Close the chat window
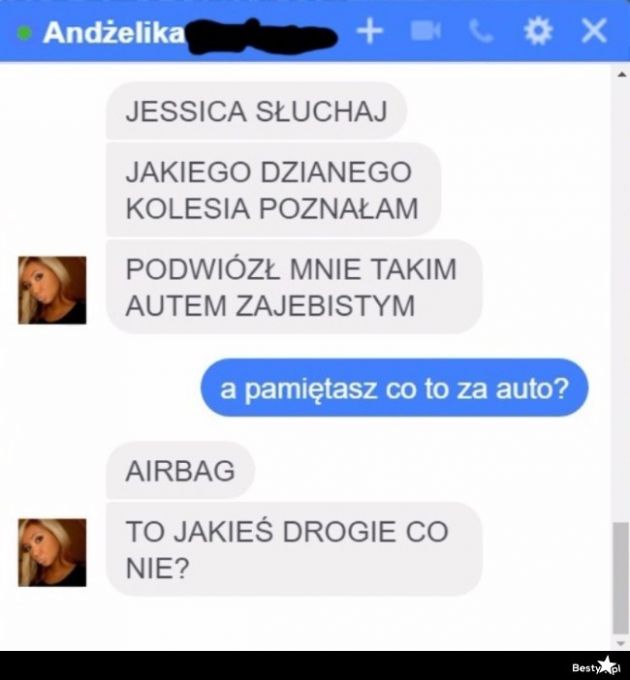 click(x=594, y=32)
